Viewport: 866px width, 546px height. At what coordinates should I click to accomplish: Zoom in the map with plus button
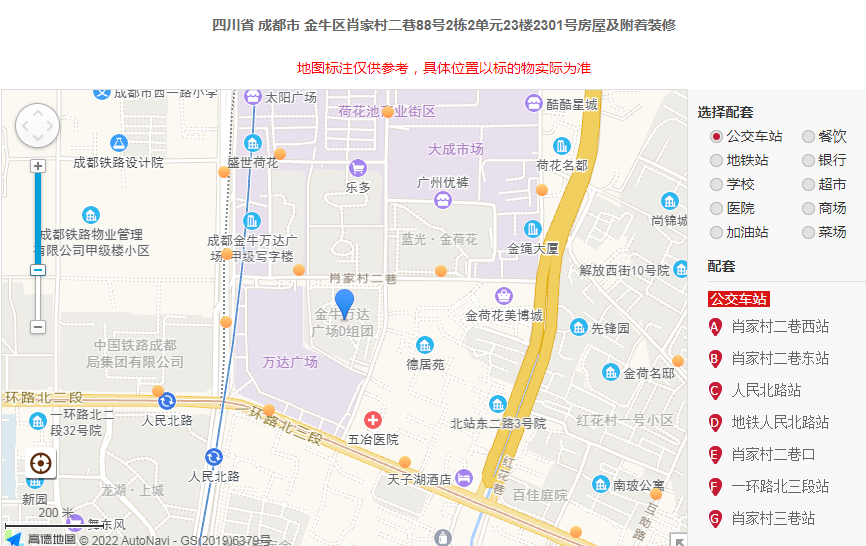coord(38,166)
